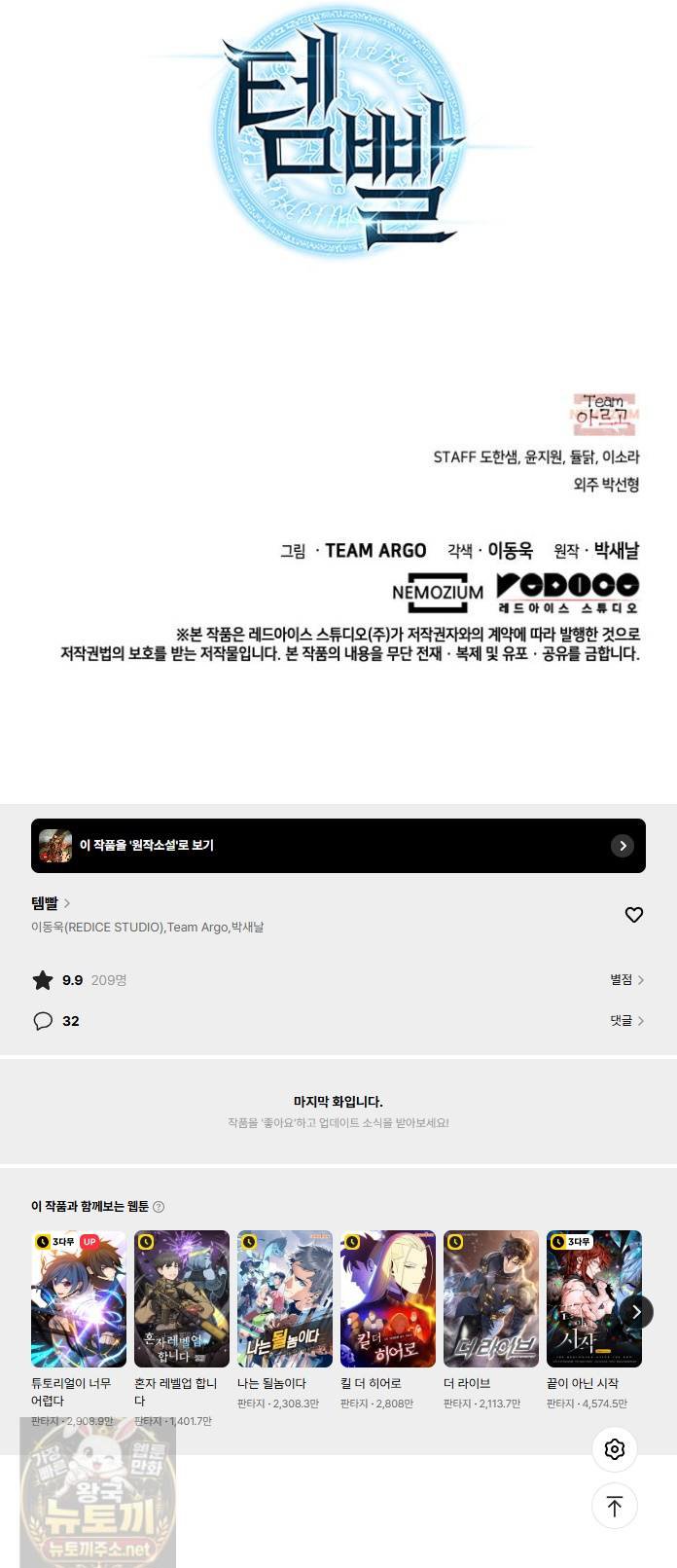Open the 템빨 series page link
The width and height of the screenshot is (677, 1568).
coord(51,903)
